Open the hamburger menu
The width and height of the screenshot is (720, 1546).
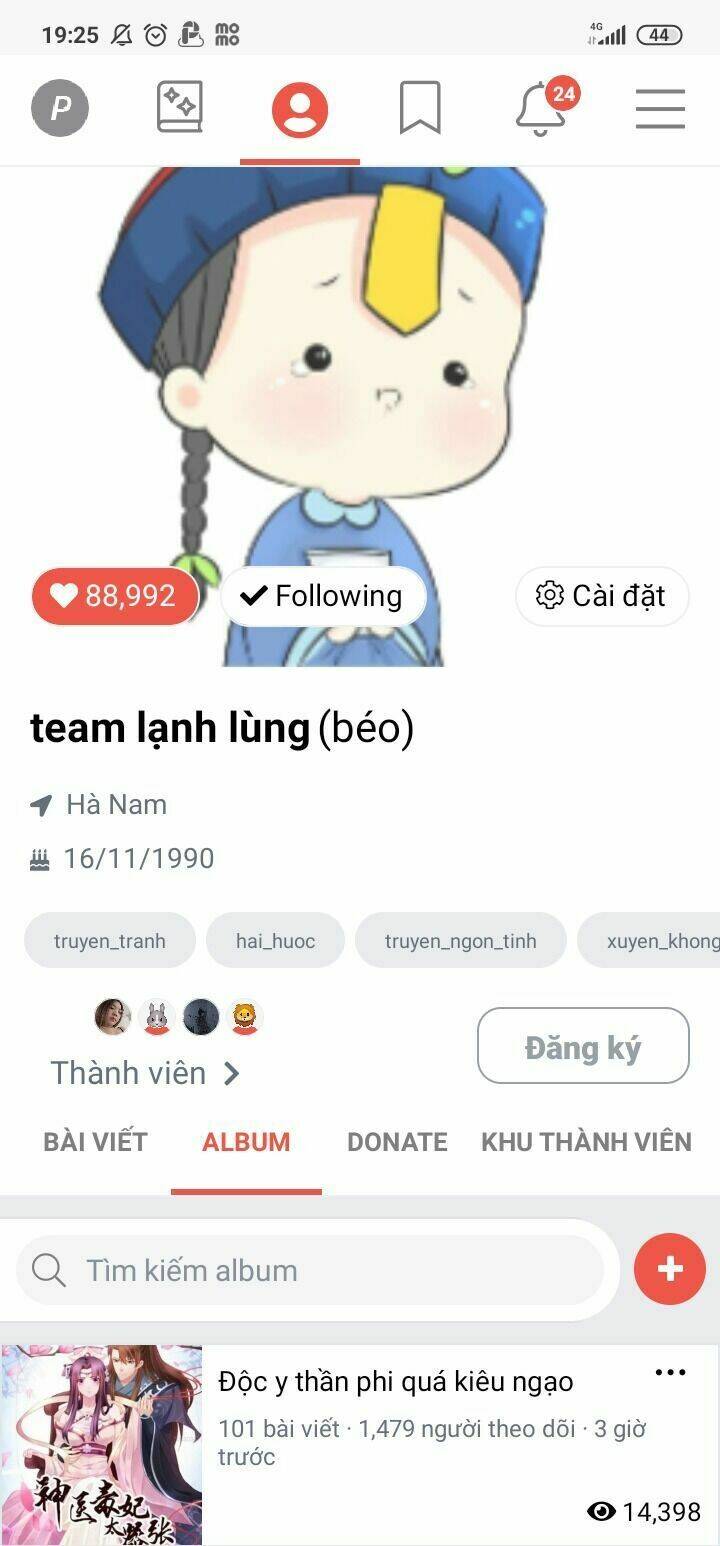click(660, 108)
